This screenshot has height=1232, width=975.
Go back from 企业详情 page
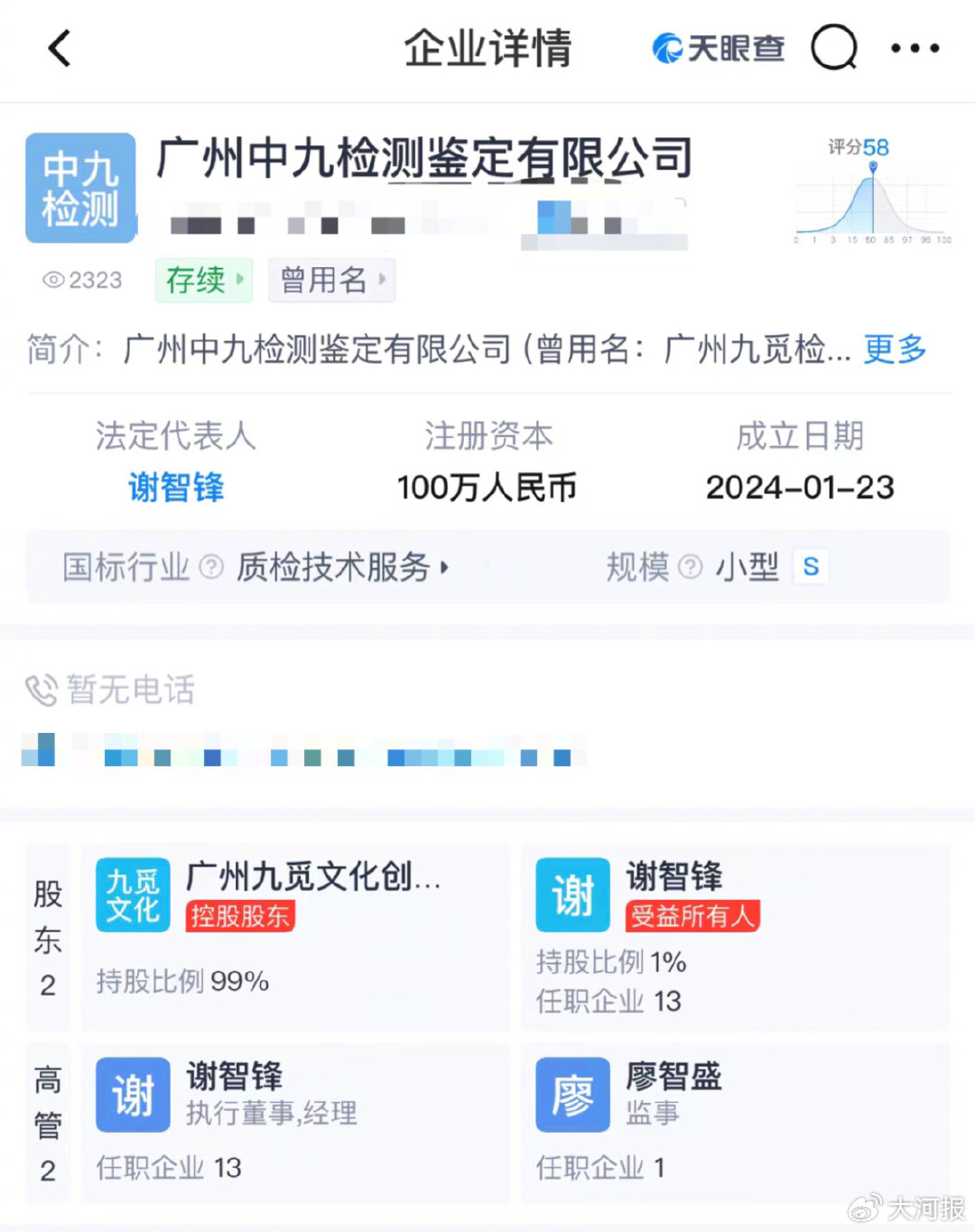tap(60, 49)
